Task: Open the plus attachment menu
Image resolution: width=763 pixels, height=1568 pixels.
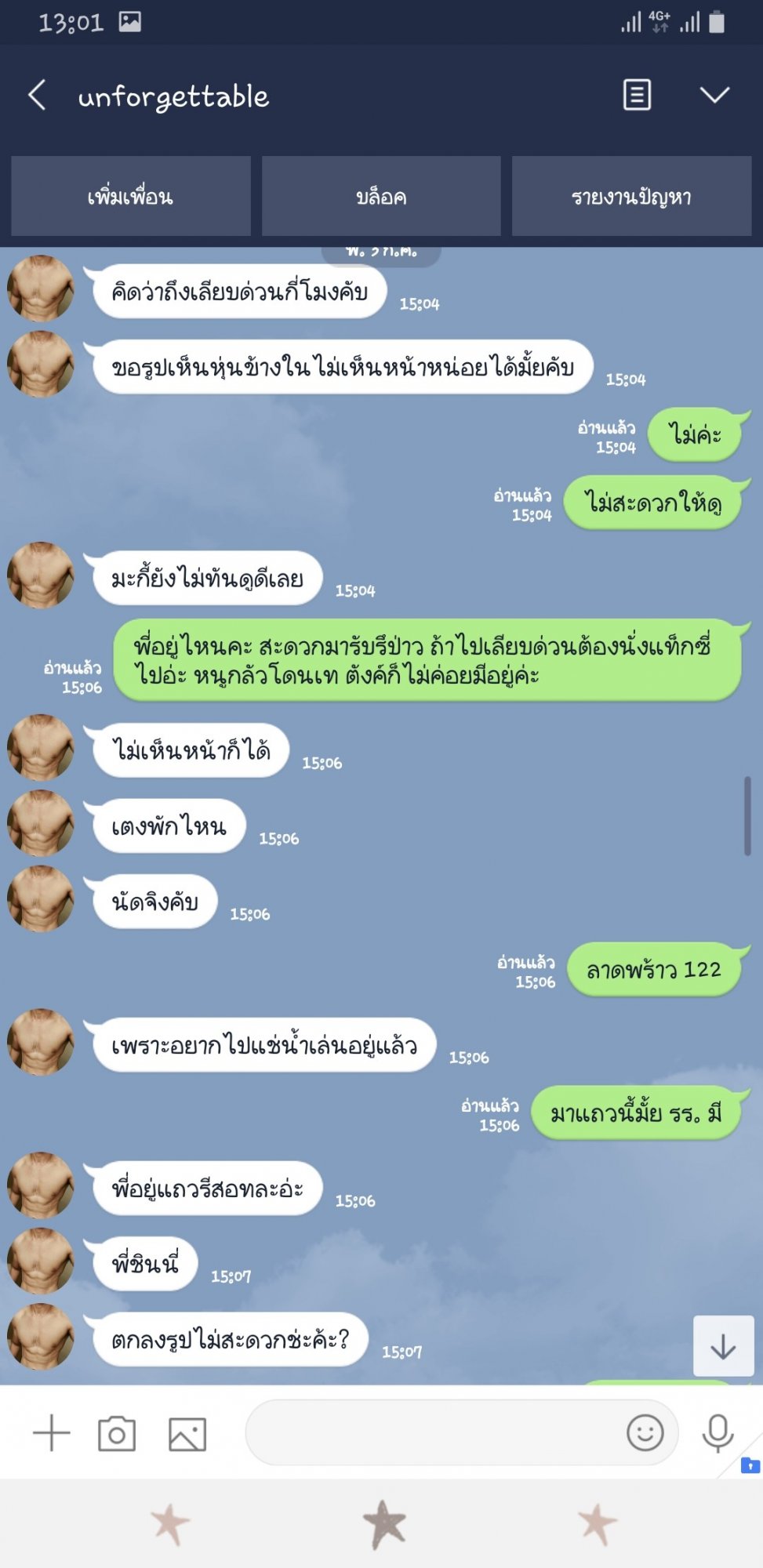Action: click(x=52, y=1433)
